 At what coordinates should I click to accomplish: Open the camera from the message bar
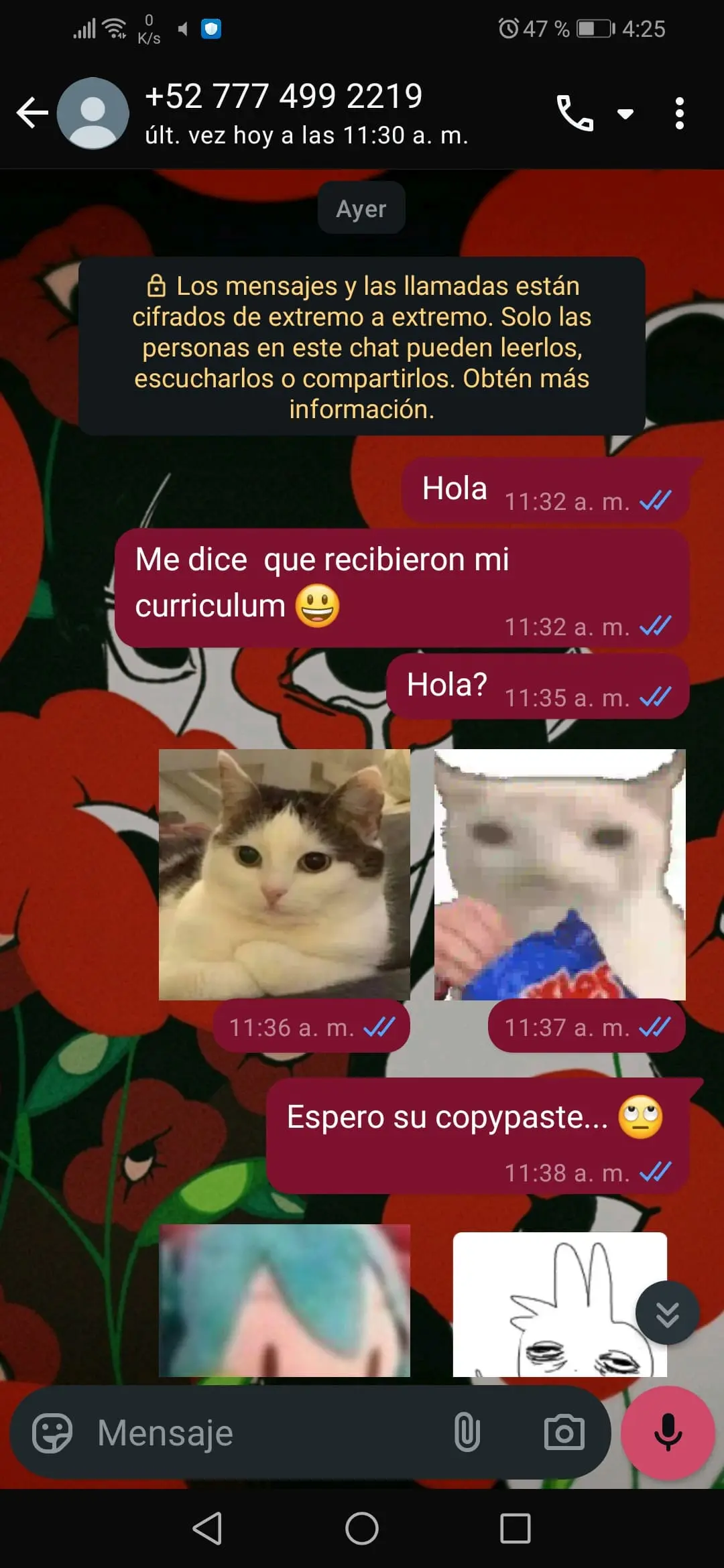click(x=564, y=1433)
